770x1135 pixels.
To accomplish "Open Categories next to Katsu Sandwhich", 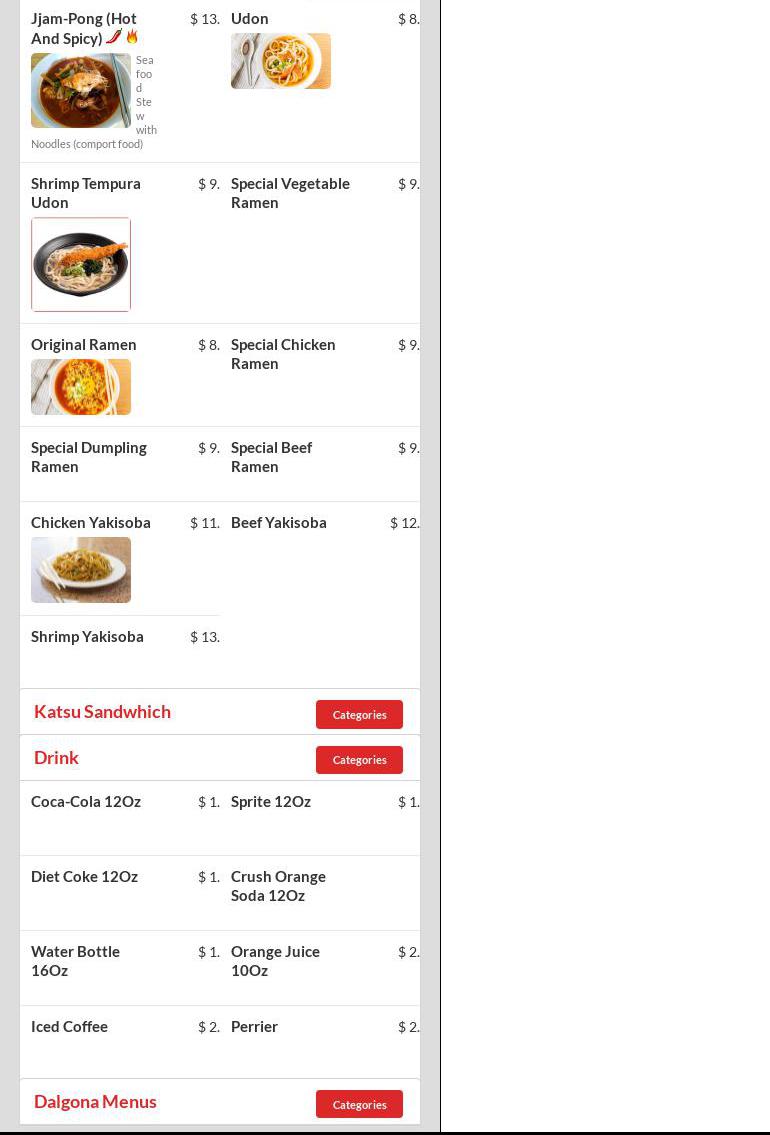I will [x=359, y=714].
